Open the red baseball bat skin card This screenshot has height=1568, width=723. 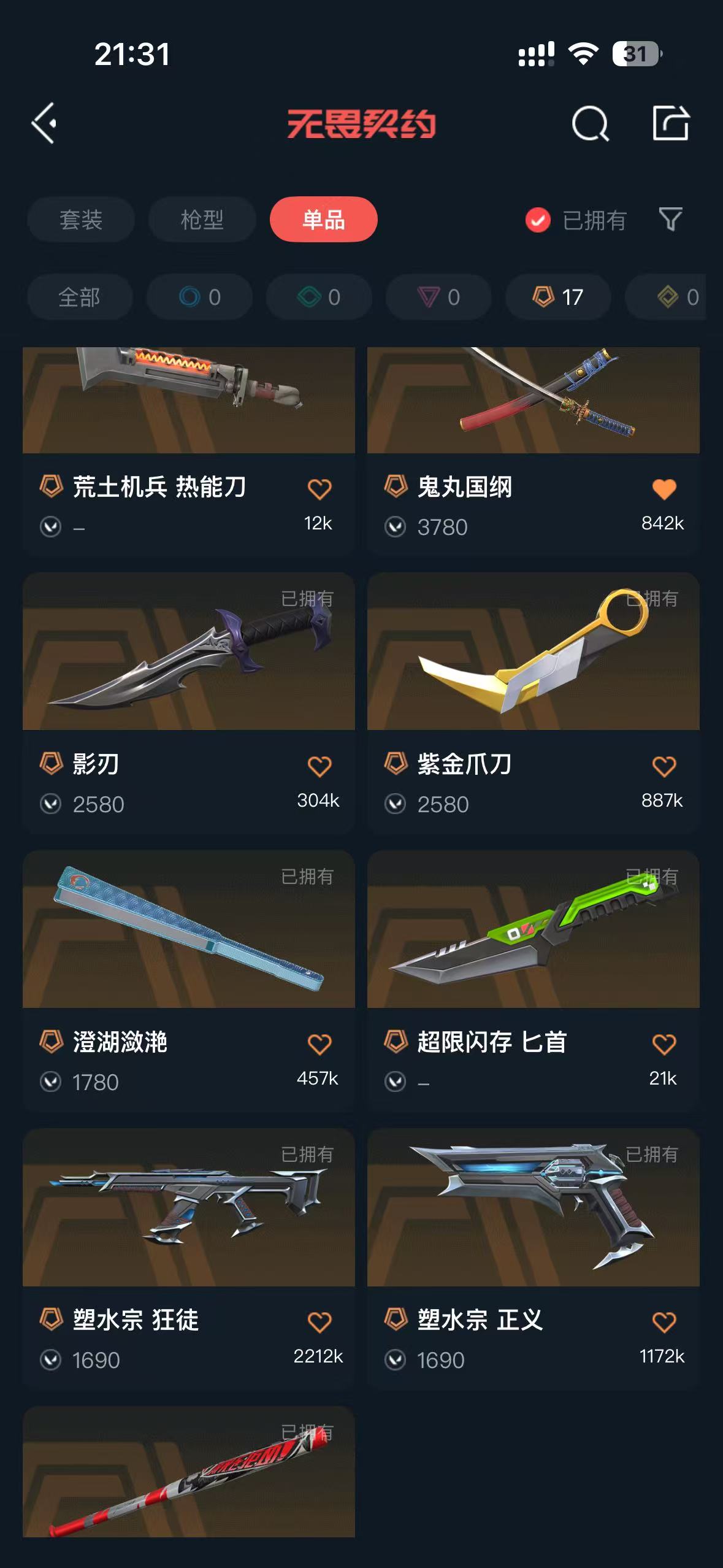click(x=188, y=1472)
